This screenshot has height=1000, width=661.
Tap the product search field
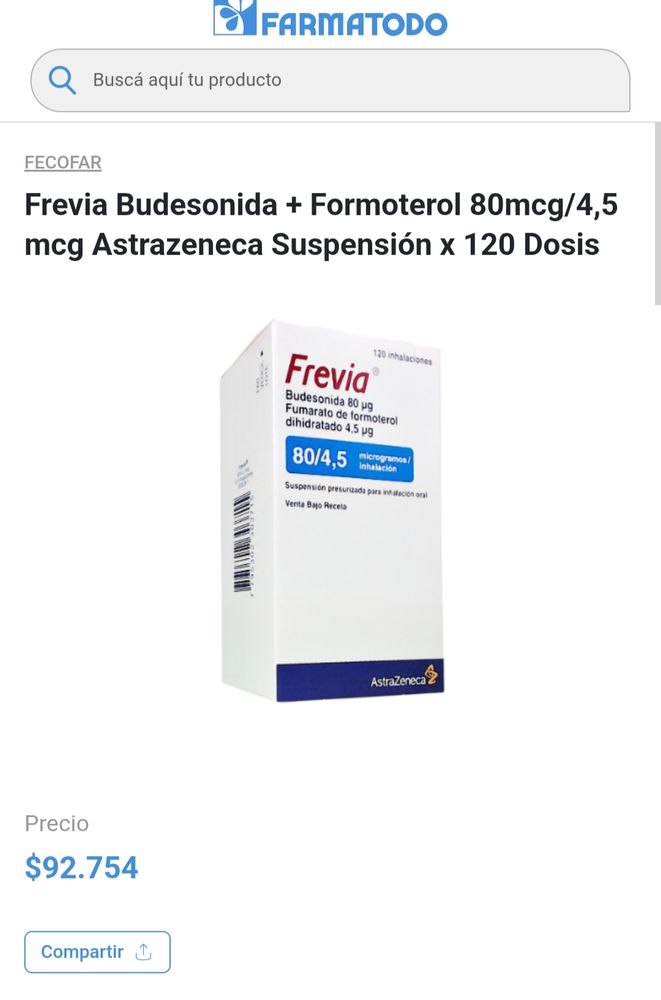click(330, 80)
